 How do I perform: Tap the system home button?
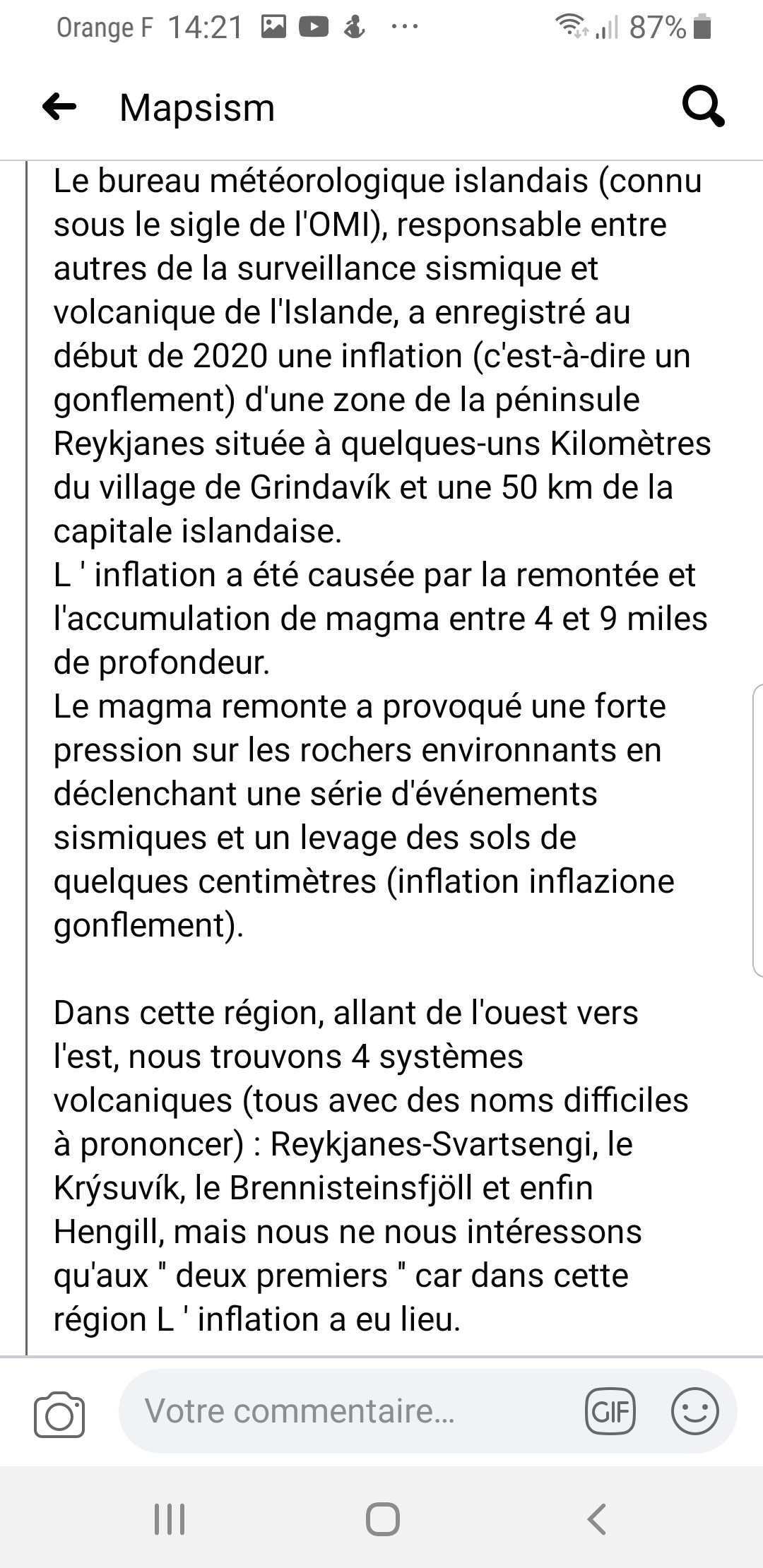coord(382,1519)
